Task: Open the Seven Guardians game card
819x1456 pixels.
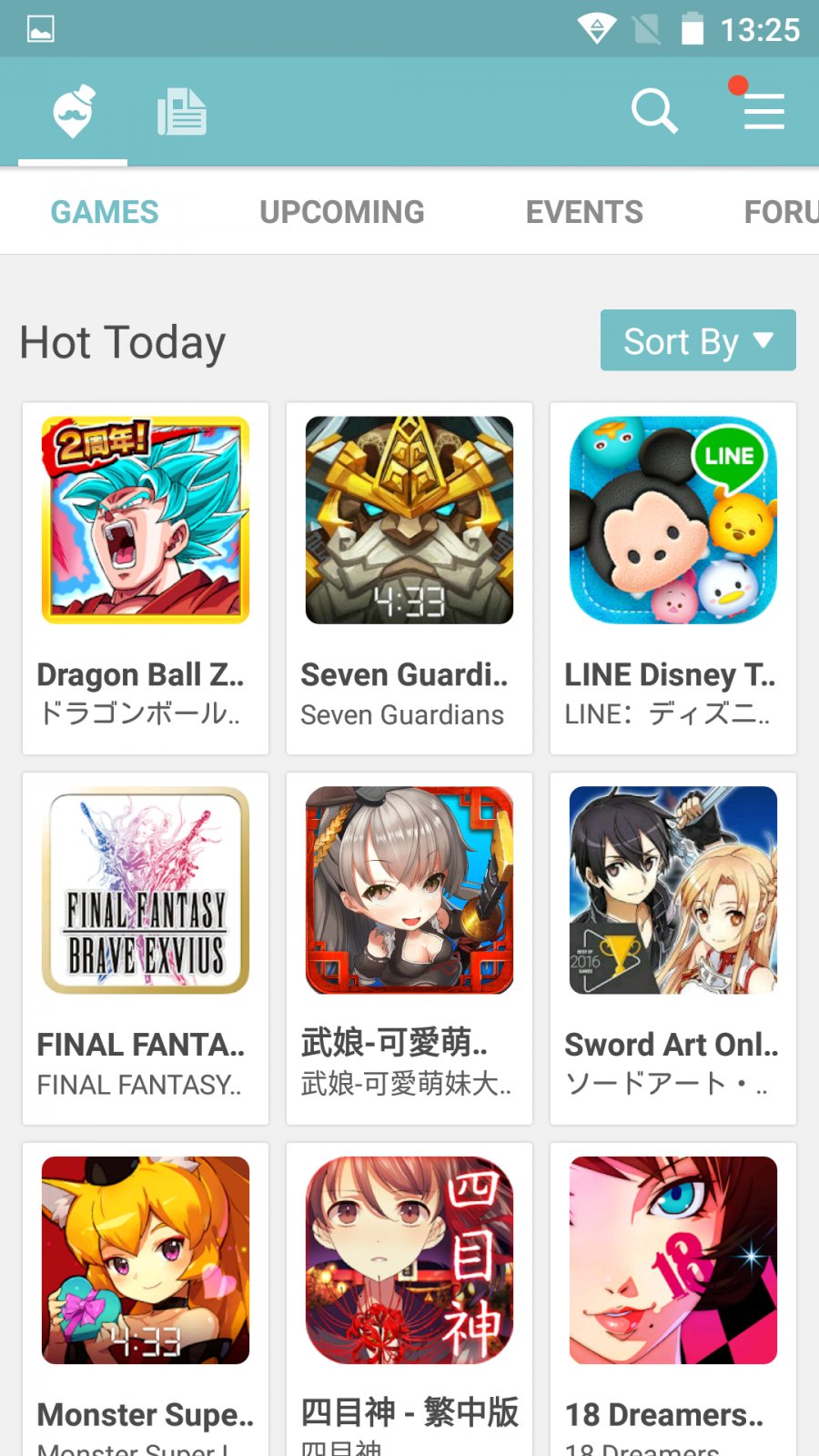Action: 409,578
